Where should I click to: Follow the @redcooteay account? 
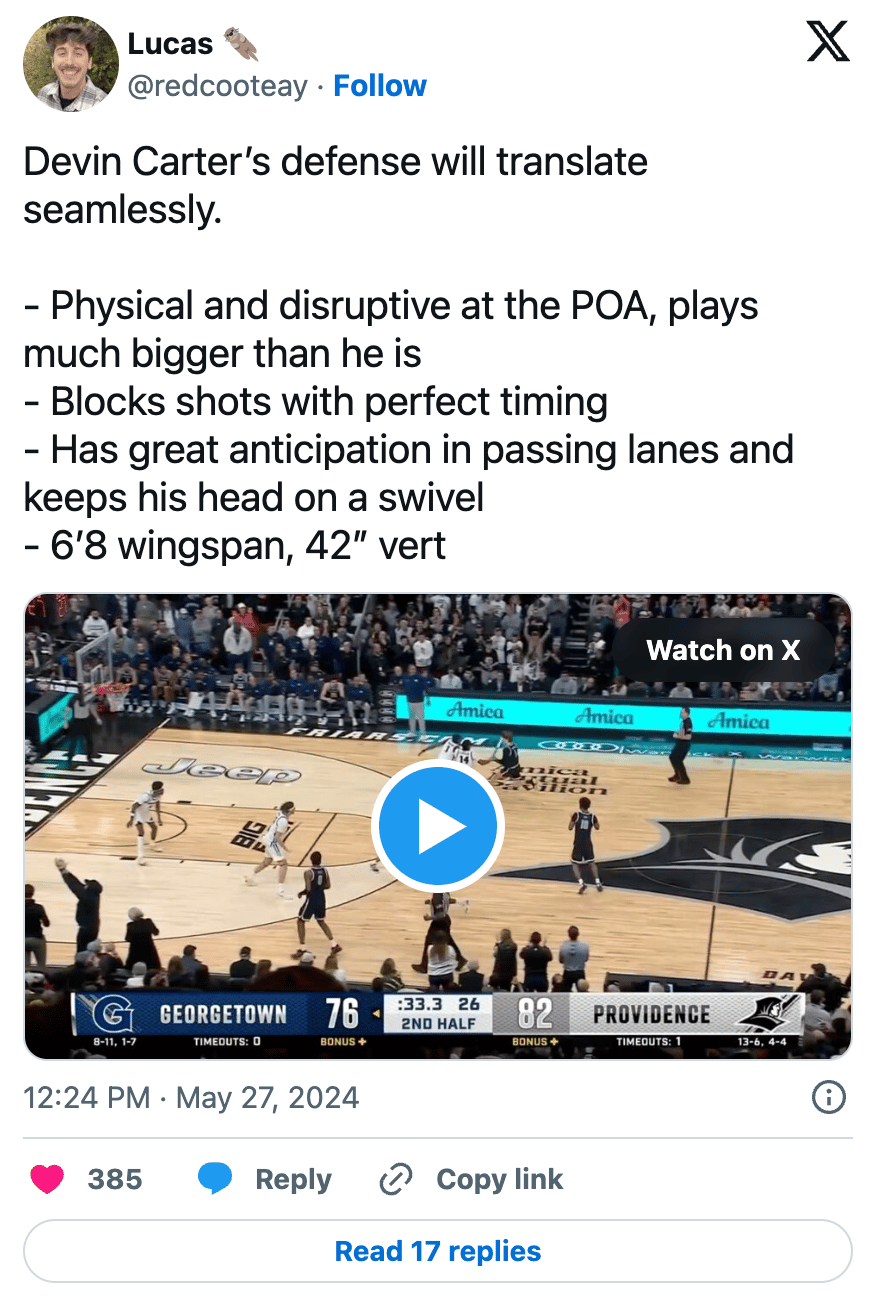click(380, 86)
